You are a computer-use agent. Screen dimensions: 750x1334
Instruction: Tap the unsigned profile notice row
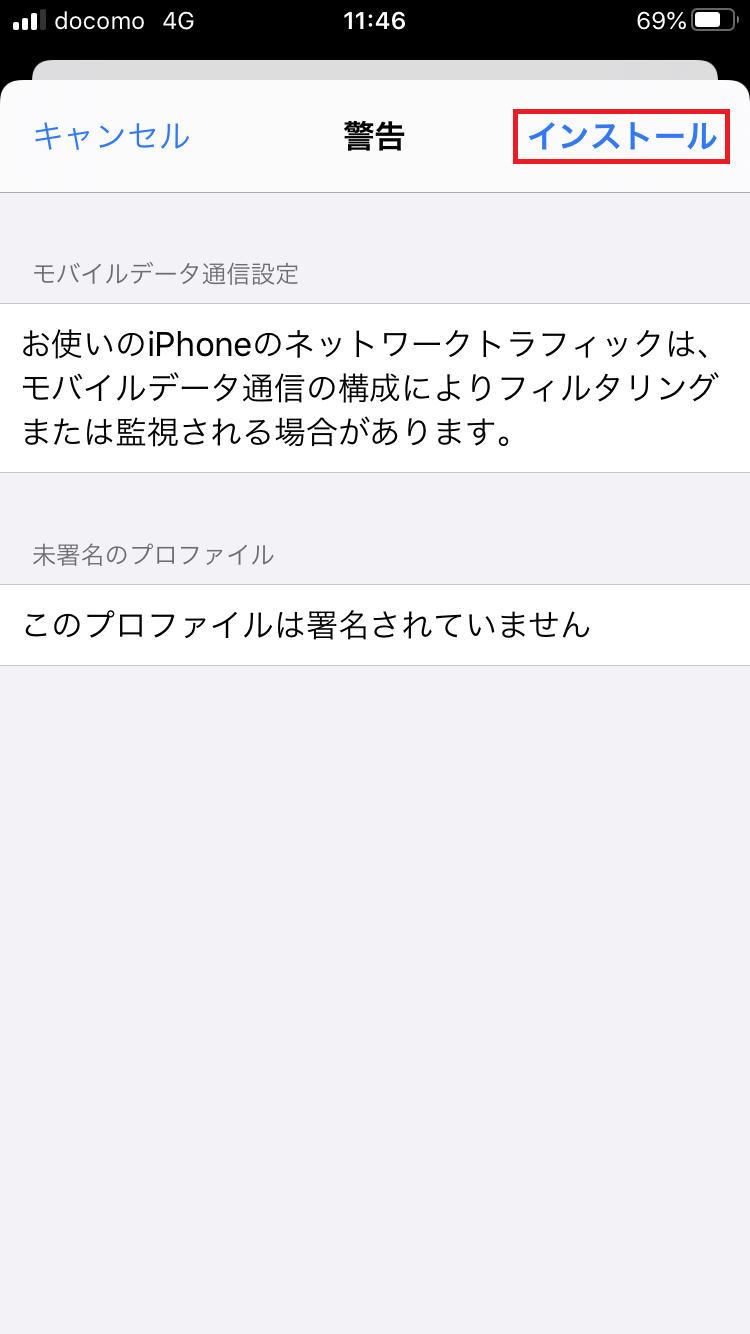pos(375,622)
